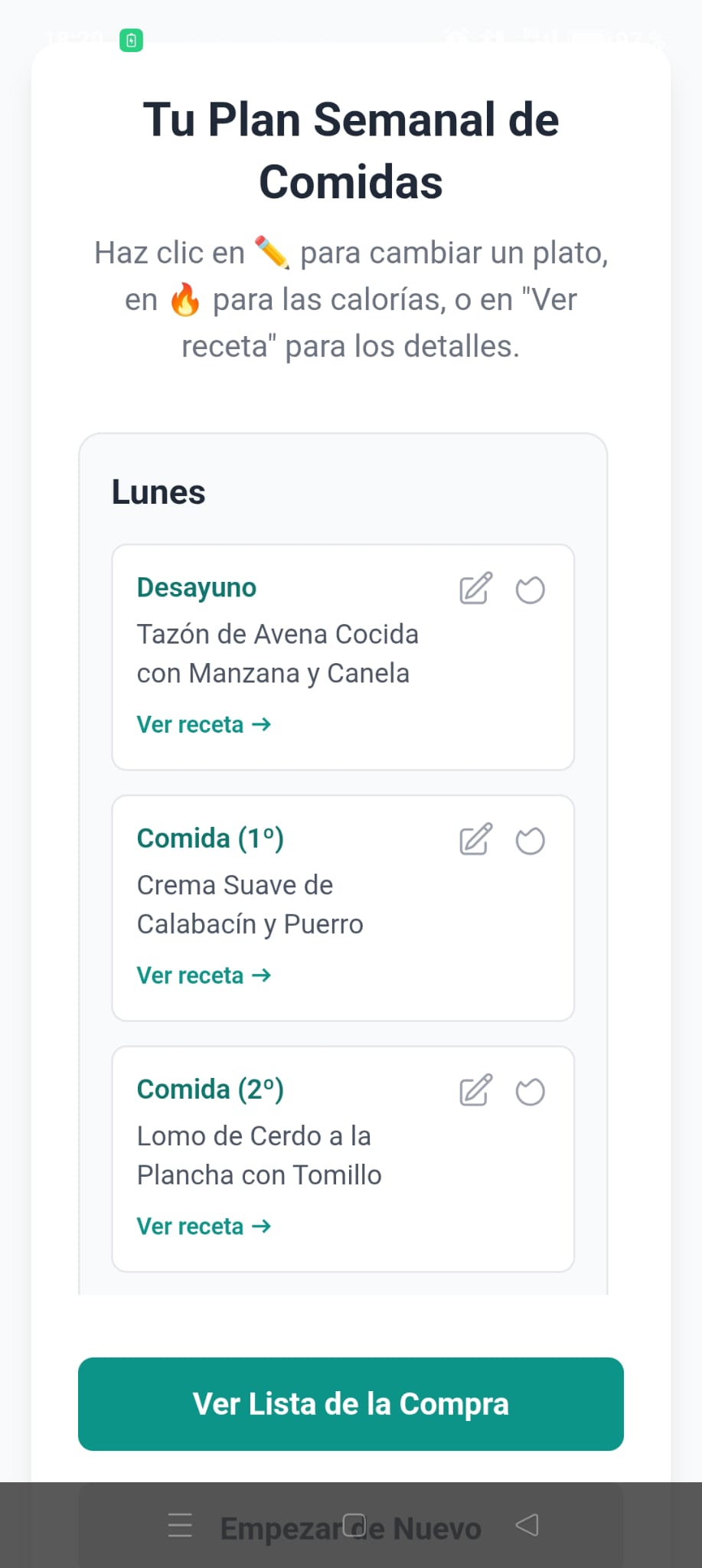Image resolution: width=702 pixels, height=1568 pixels.
Task: Show calories for Comida (1º)
Action: coord(530,841)
